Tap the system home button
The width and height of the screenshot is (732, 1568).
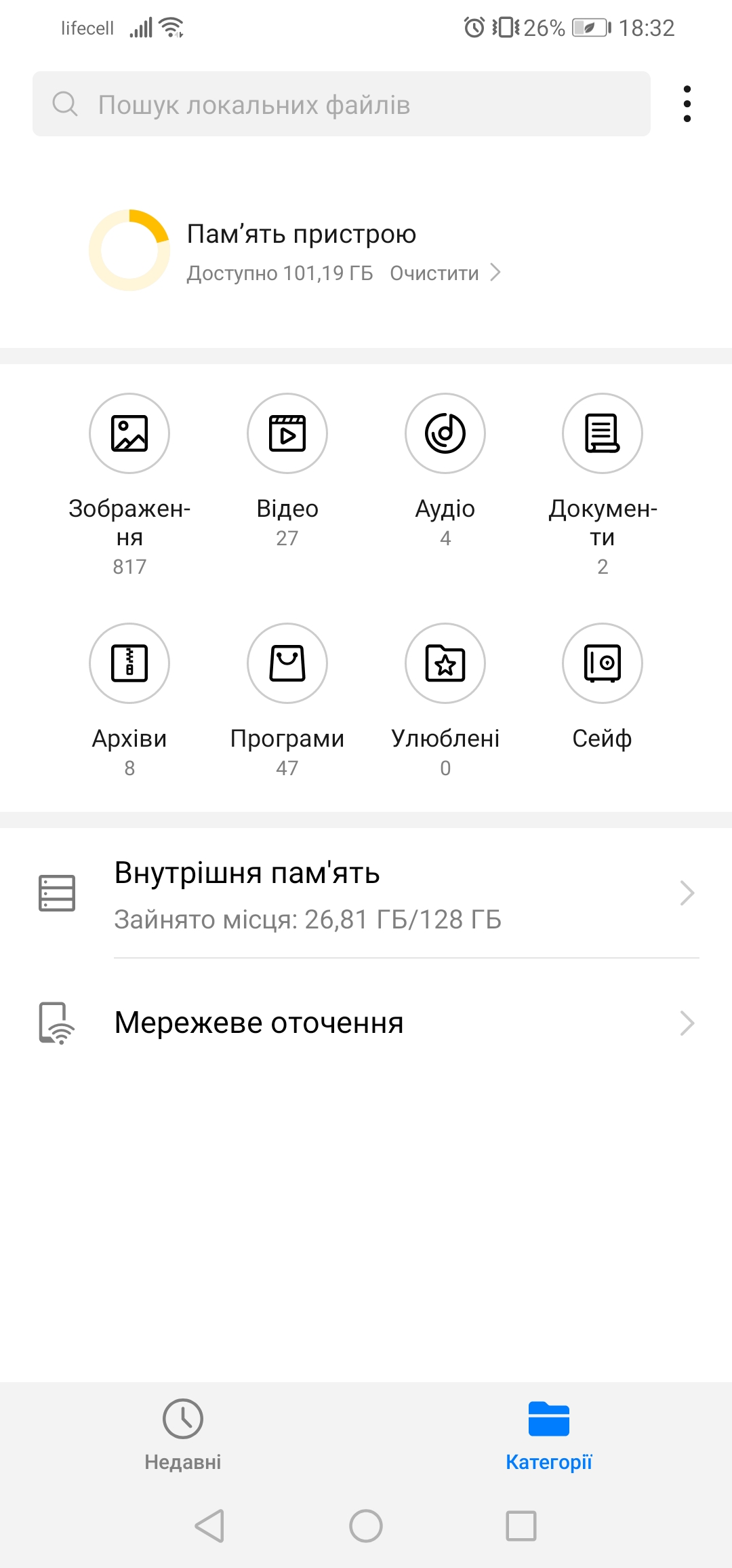366,1526
